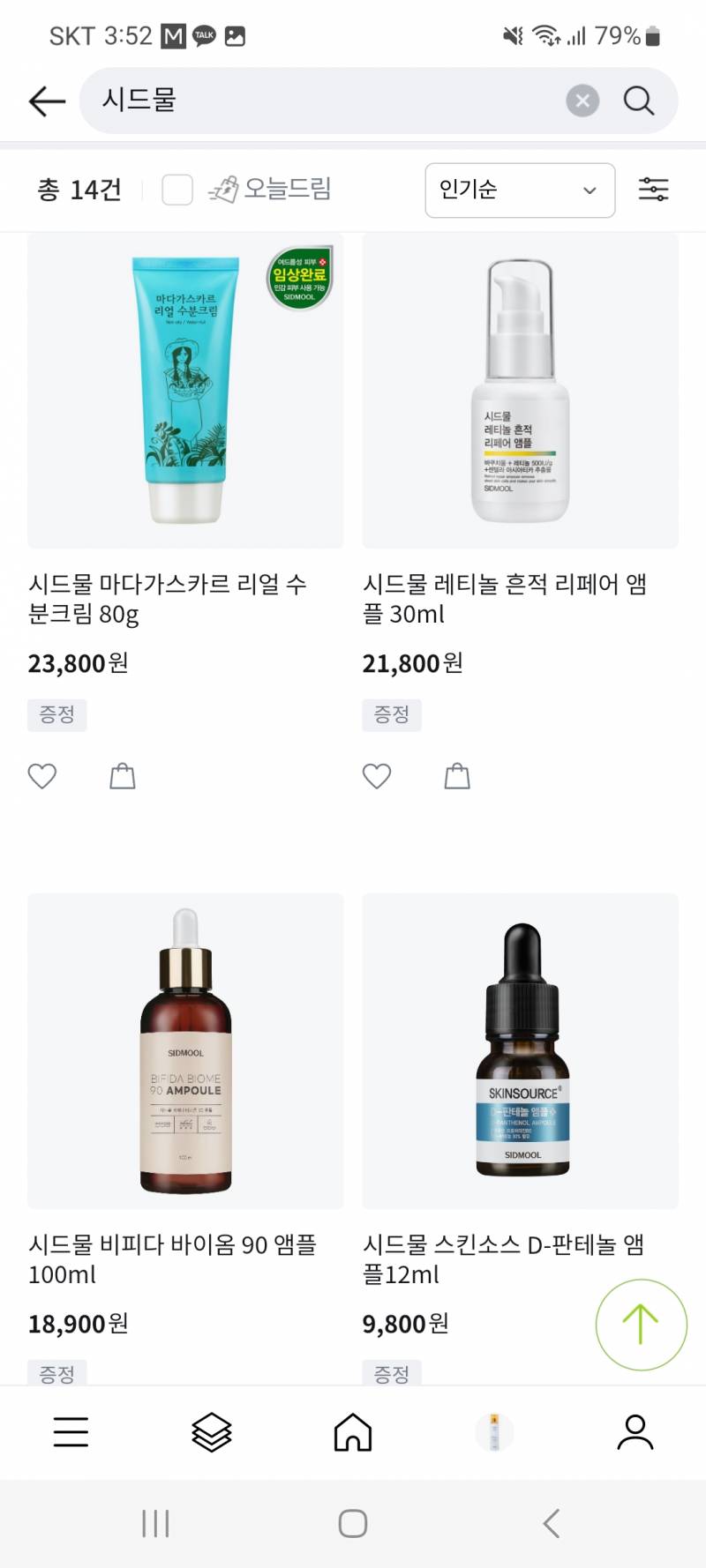The image size is (706, 1568).
Task: Add 레티놀 흔적 리페어 앰플 to cart
Action: pos(457,775)
